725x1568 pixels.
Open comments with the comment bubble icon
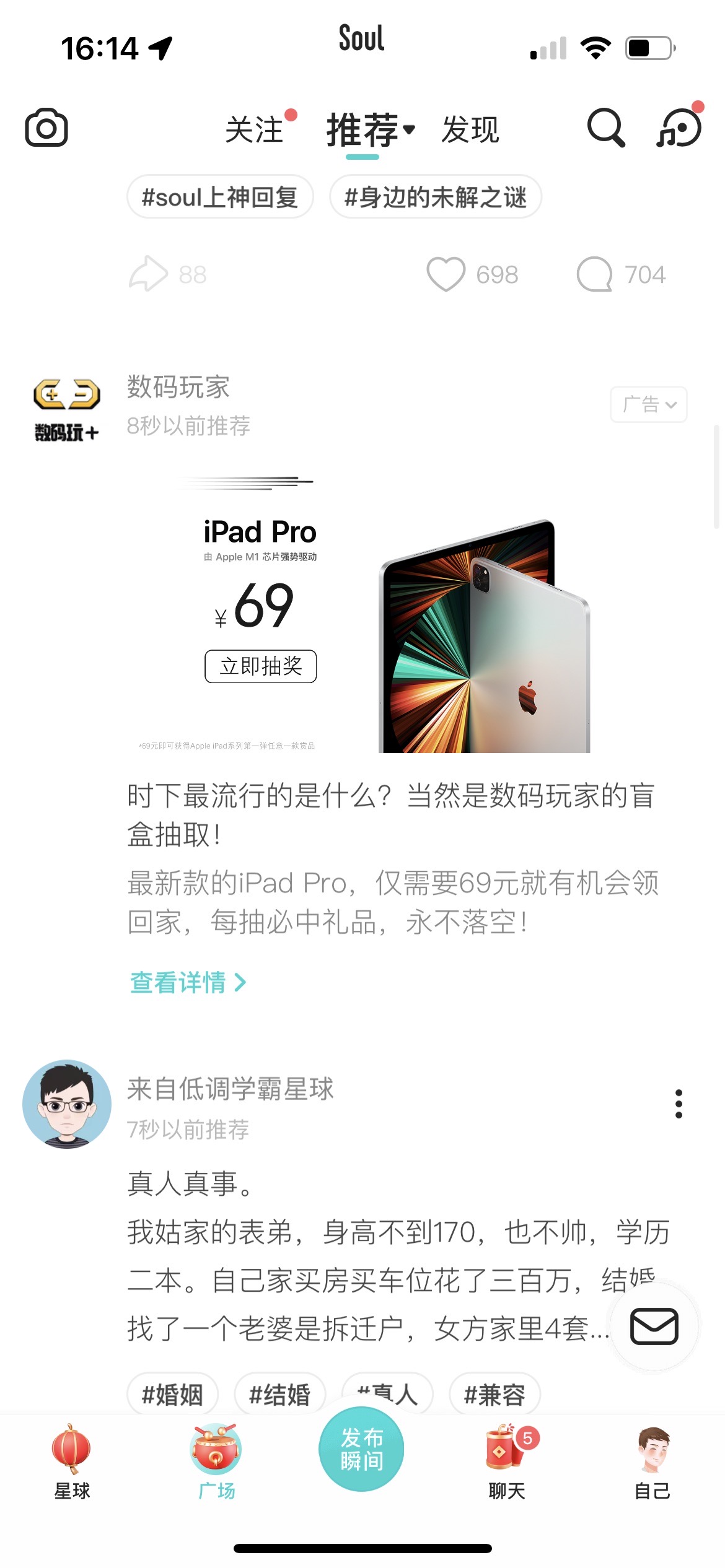pyautogui.click(x=596, y=274)
